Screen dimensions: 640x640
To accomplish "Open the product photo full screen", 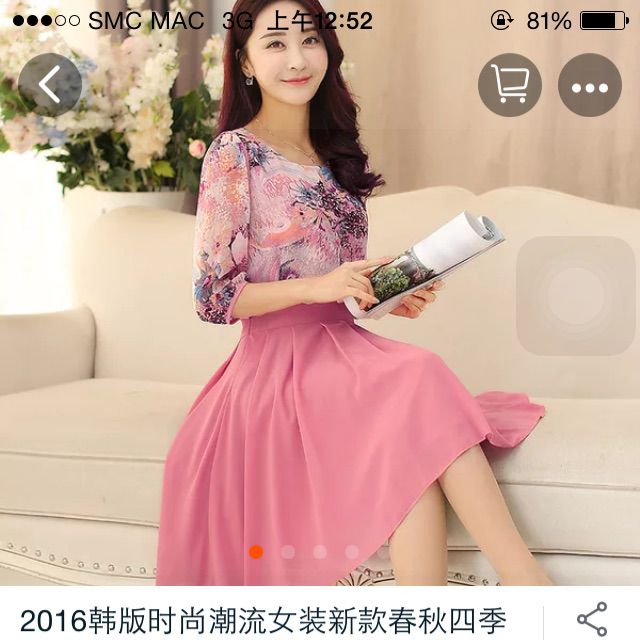I will pyautogui.click(x=300, y=350).
